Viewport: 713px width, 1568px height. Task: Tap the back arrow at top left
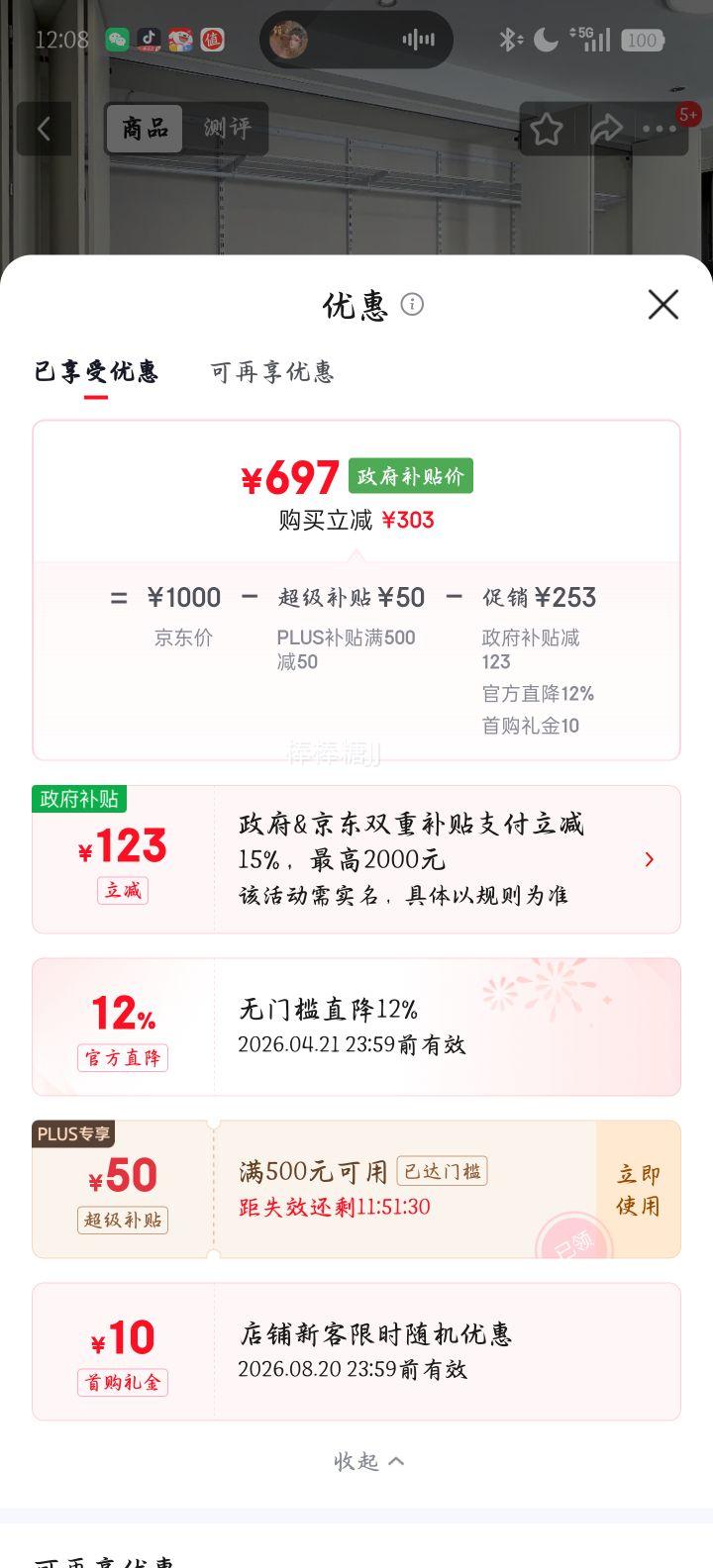click(x=45, y=129)
